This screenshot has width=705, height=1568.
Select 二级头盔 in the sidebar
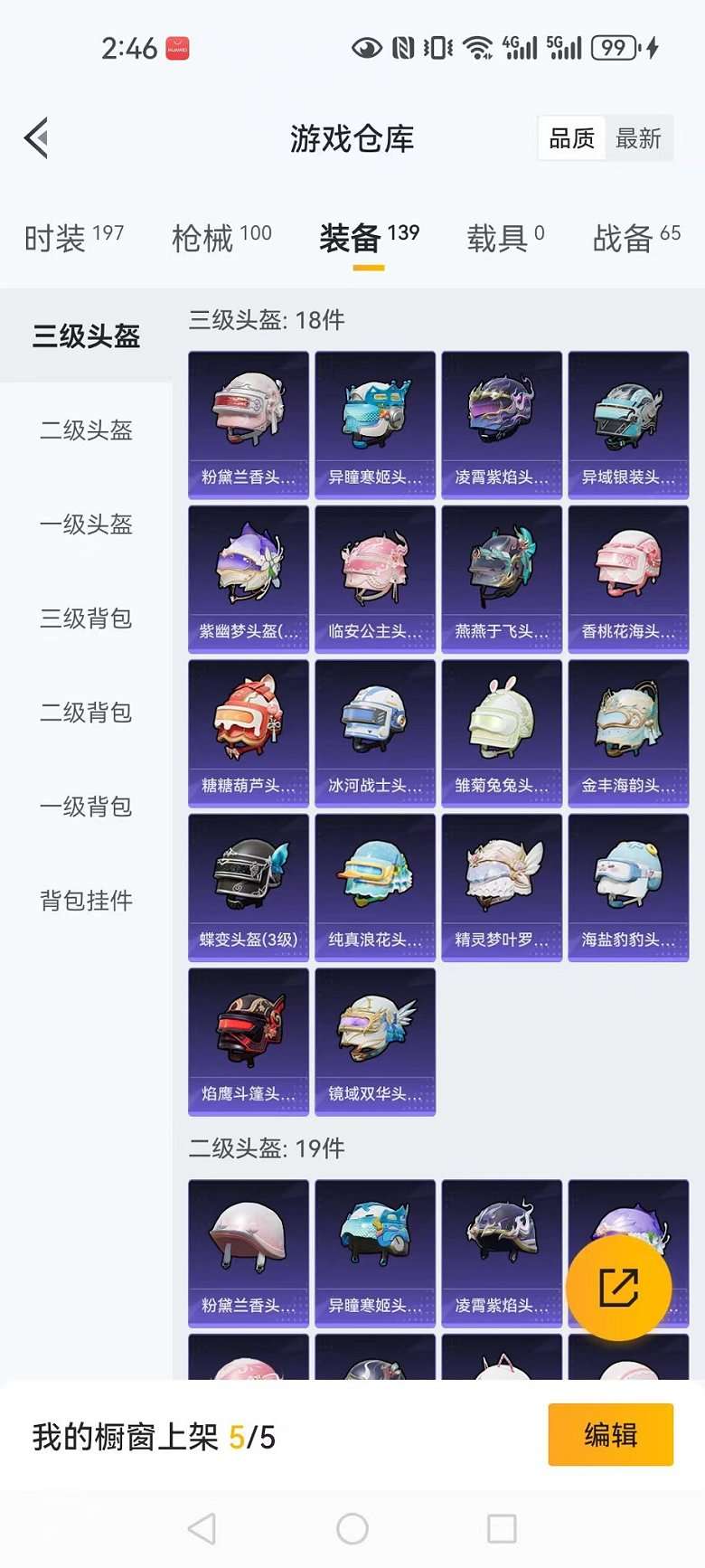(x=86, y=431)
